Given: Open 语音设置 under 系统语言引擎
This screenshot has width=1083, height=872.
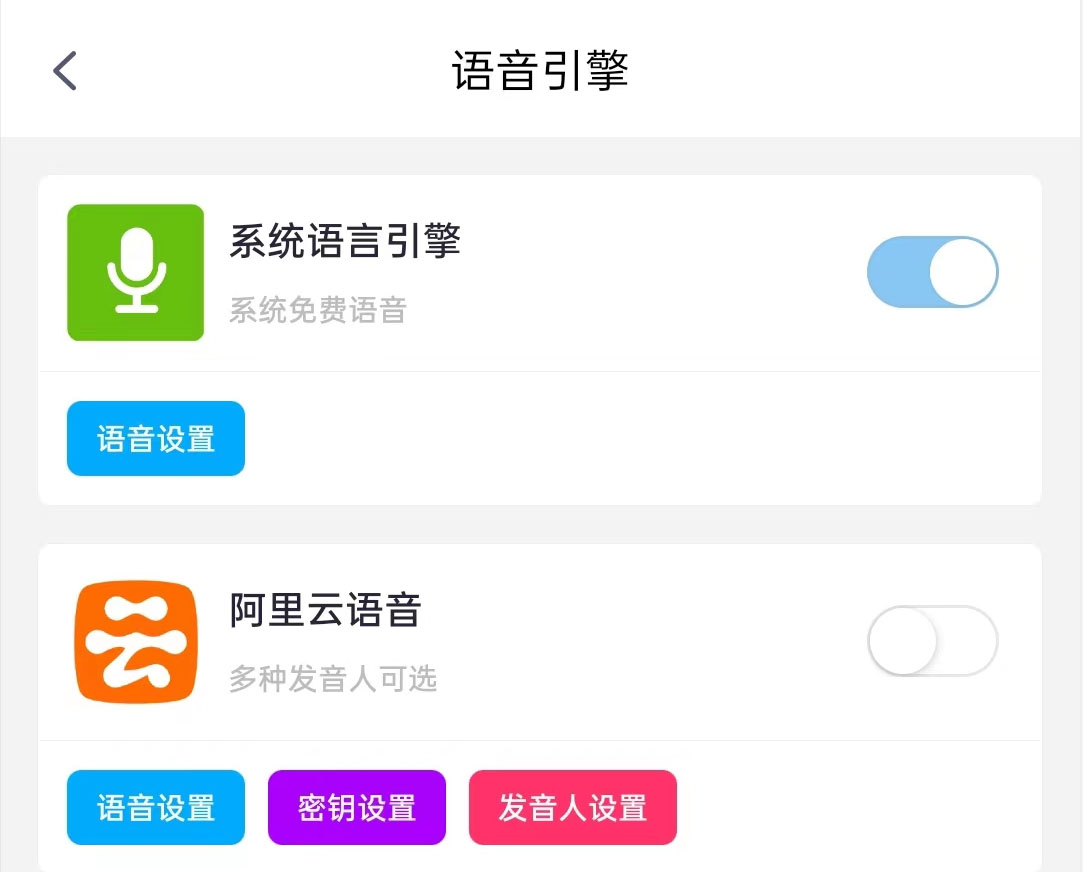Looking at the screenshot, I should (156, 439).
